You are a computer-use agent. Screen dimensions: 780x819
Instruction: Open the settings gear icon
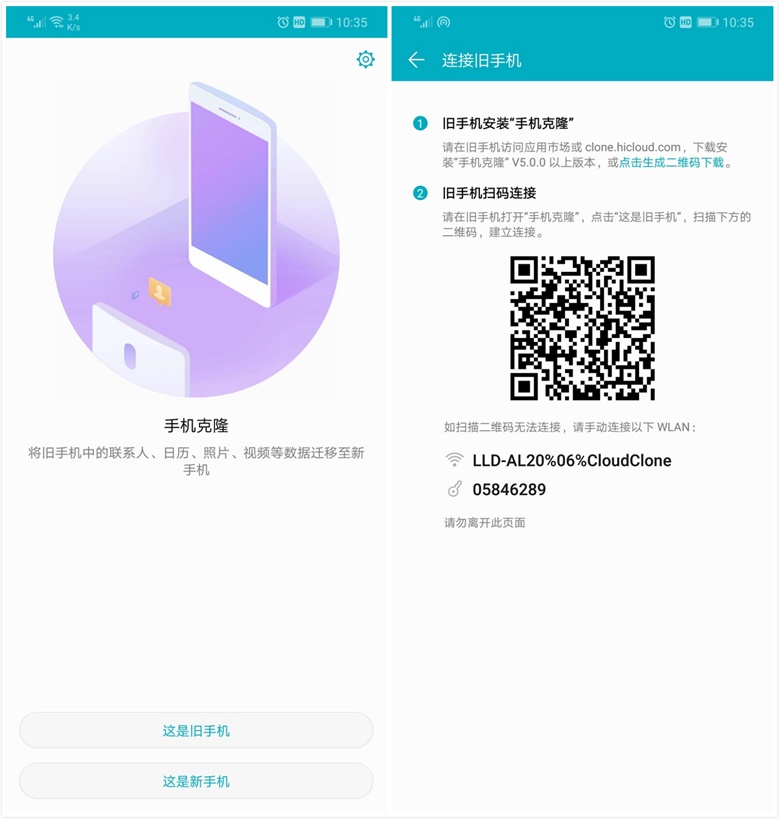click(x=365, y=60)
